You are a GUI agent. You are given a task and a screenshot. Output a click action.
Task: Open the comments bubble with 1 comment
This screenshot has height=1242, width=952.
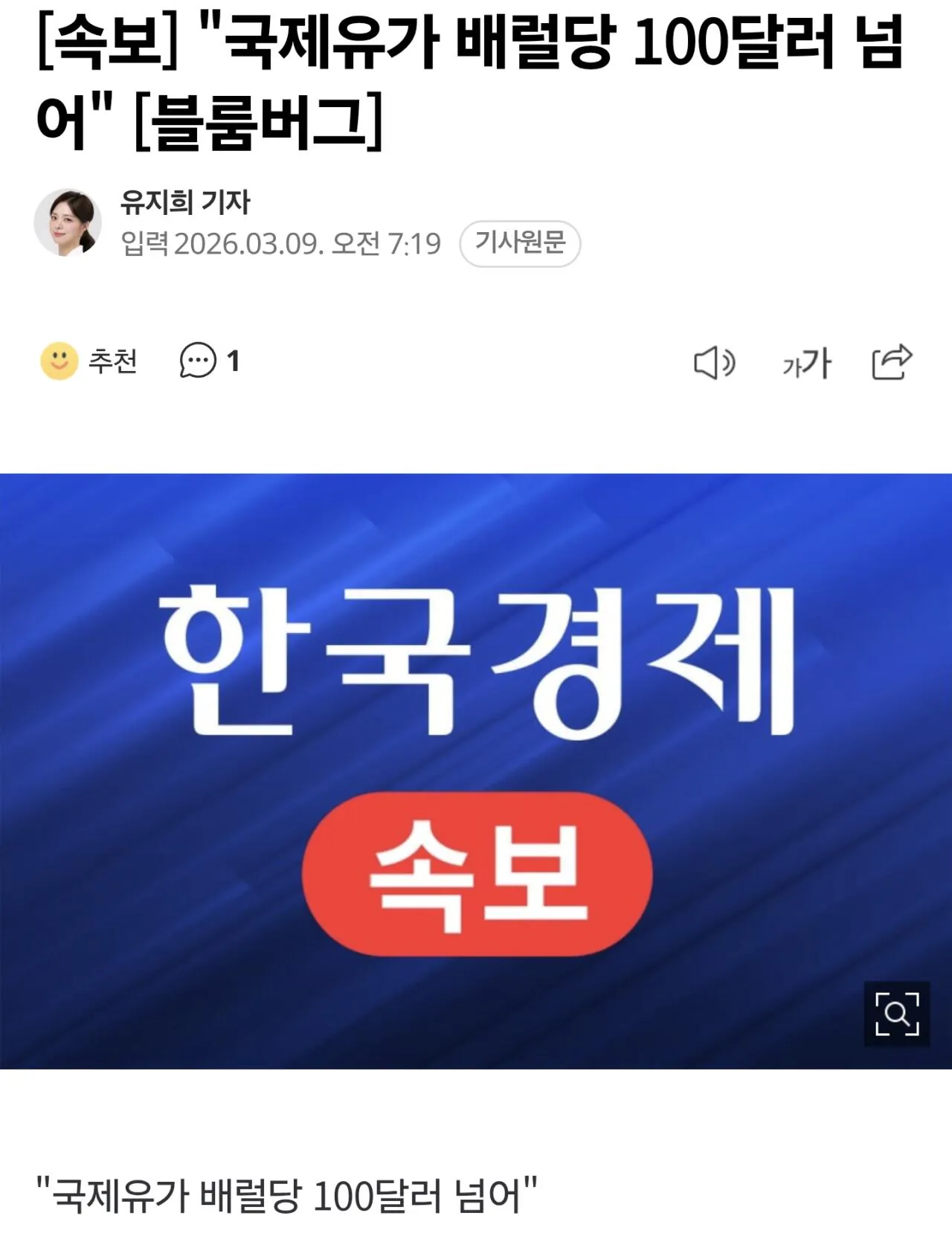[x=198, y=361]
